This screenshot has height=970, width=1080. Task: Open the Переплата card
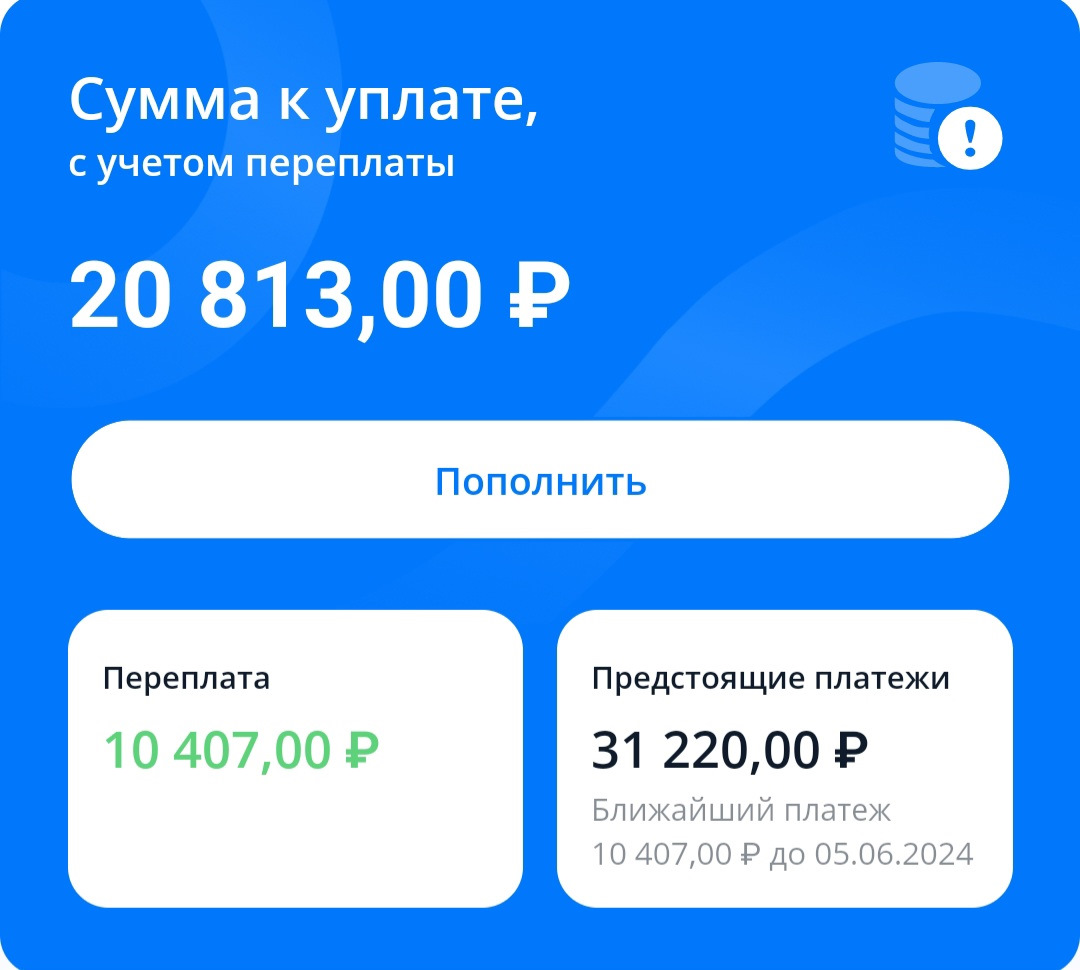pos(295,757)
